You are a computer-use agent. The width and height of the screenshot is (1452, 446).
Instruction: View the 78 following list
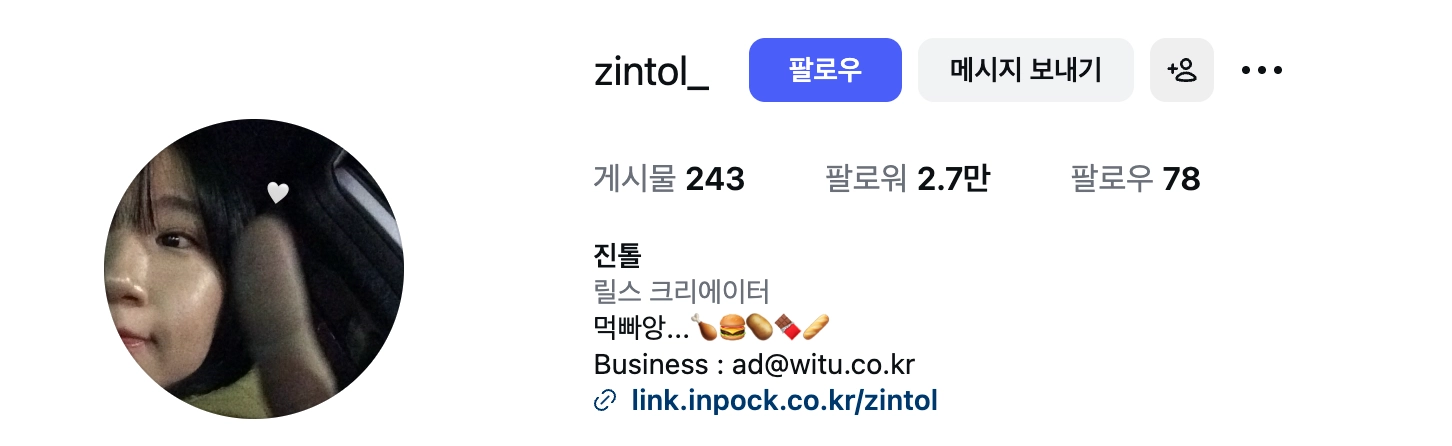(x=1135, y=180)
